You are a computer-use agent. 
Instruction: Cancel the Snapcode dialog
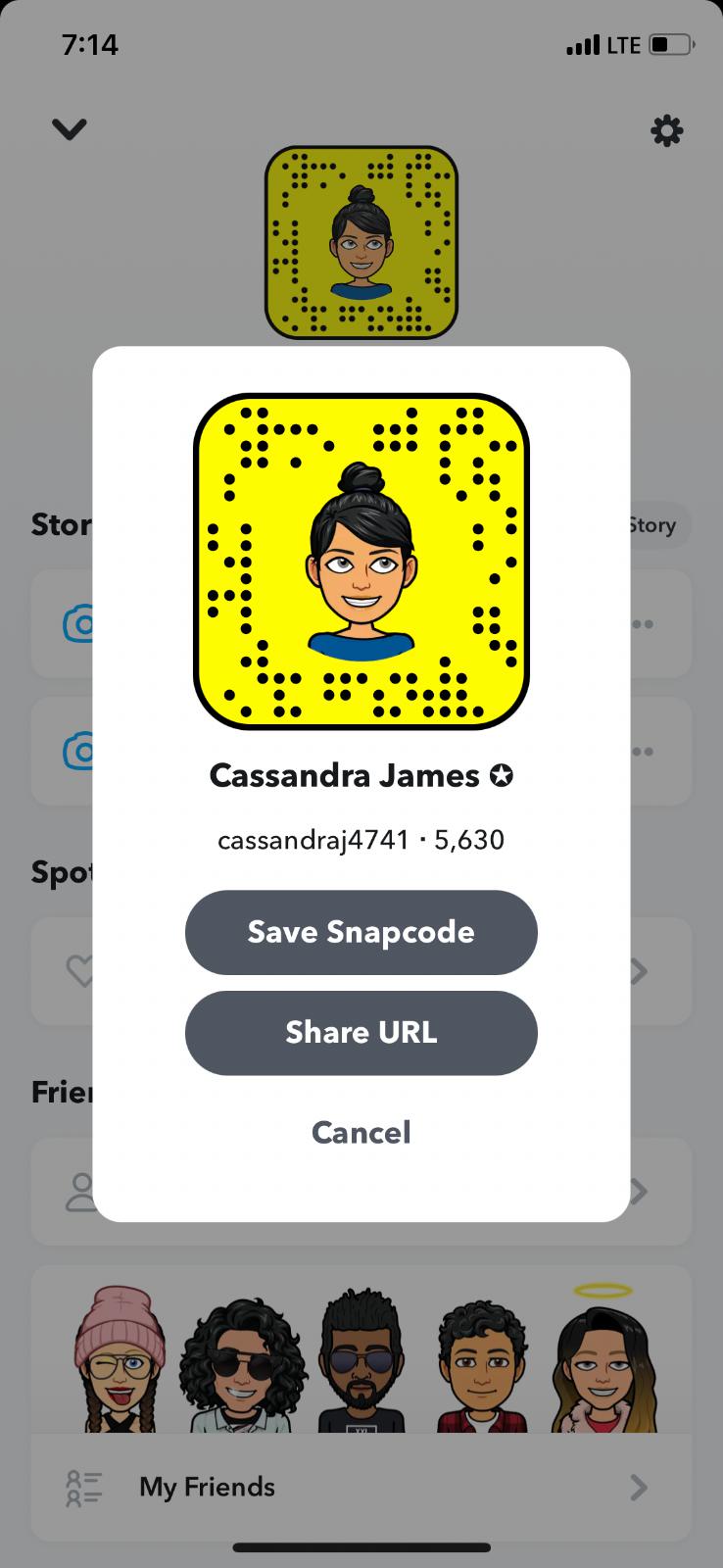pyautogui.click(x=361, y=1133)
